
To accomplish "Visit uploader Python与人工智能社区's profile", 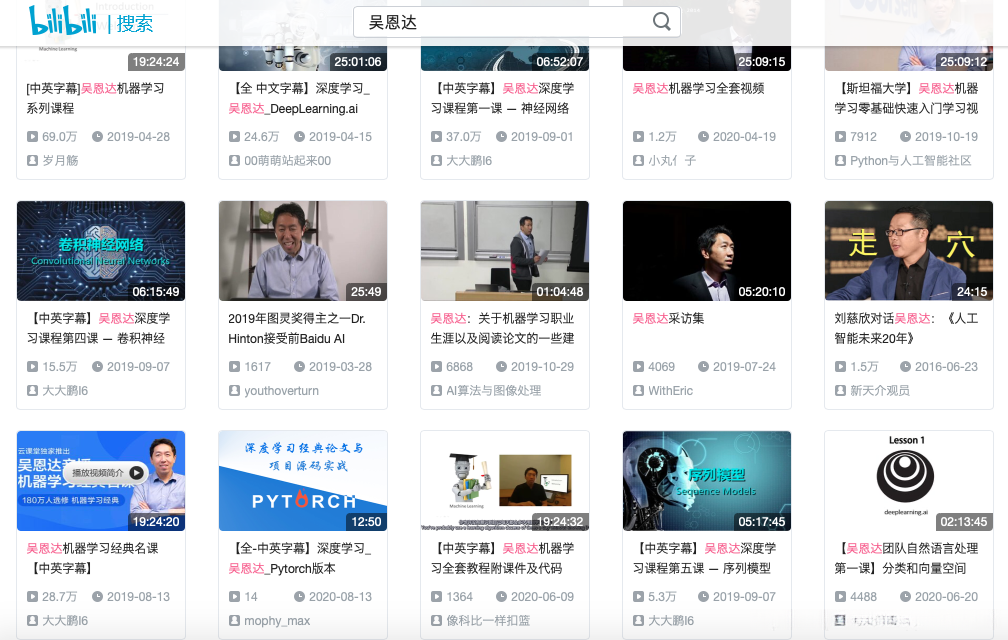I will click(910, 161).
